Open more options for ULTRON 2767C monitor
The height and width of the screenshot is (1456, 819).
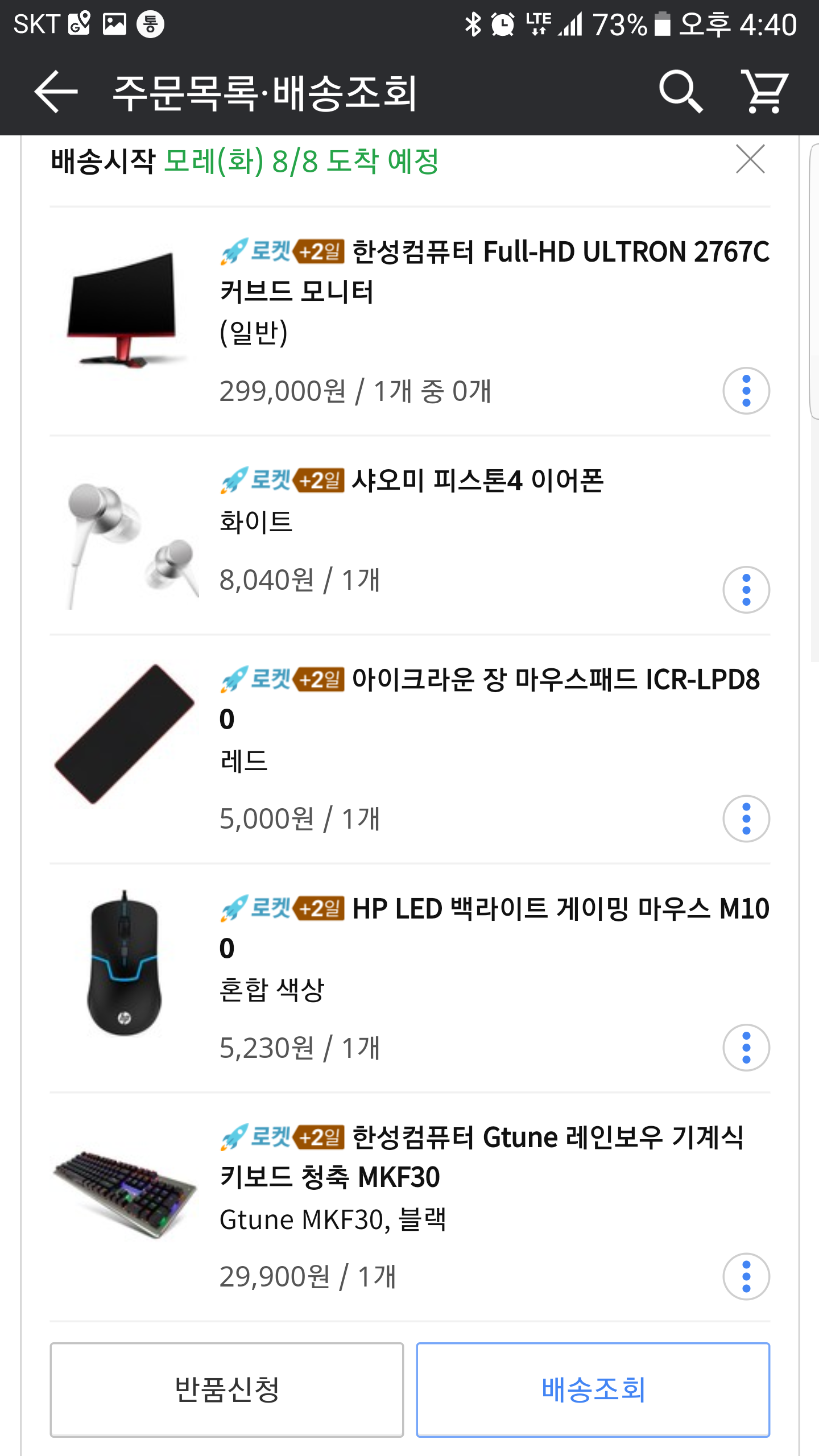pos(746,391)
